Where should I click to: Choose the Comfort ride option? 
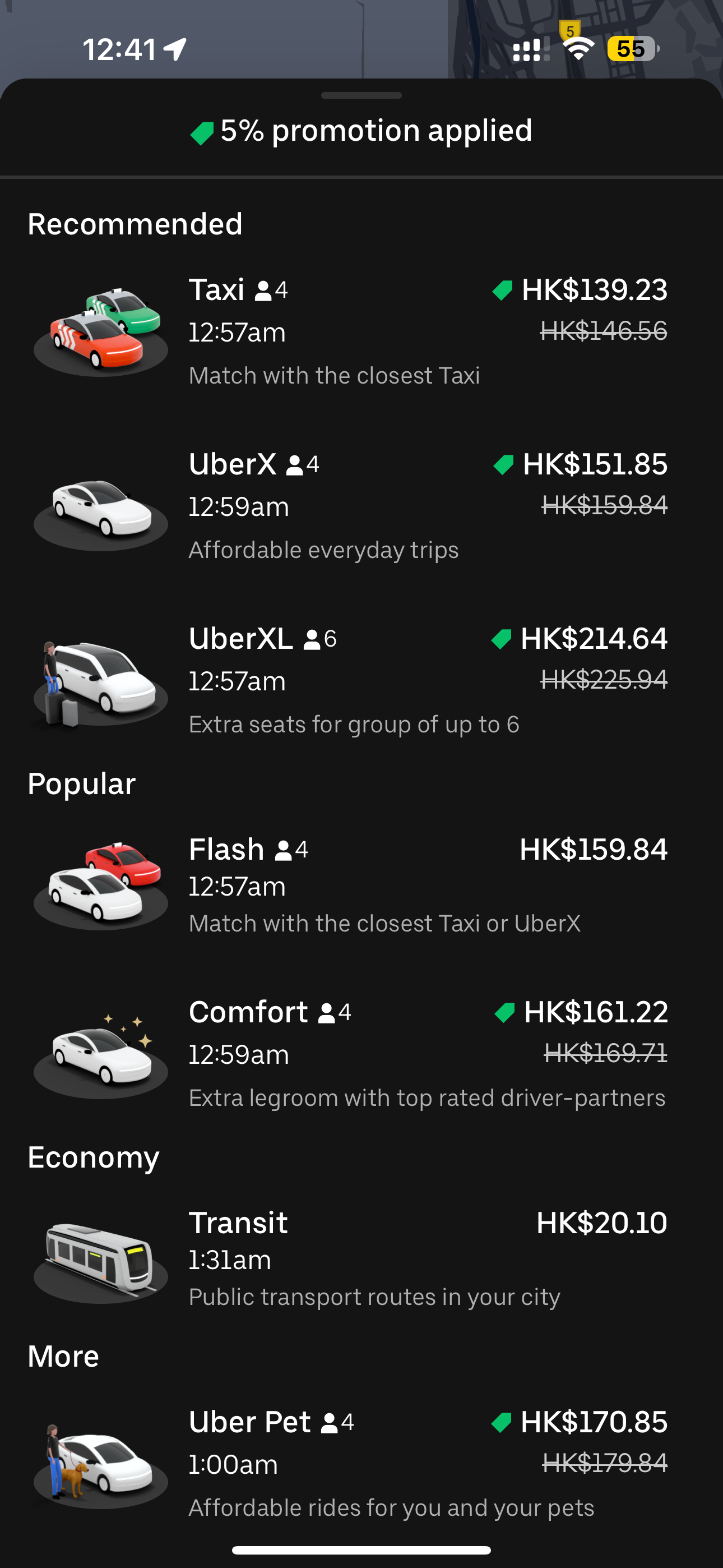point(361,1053)
